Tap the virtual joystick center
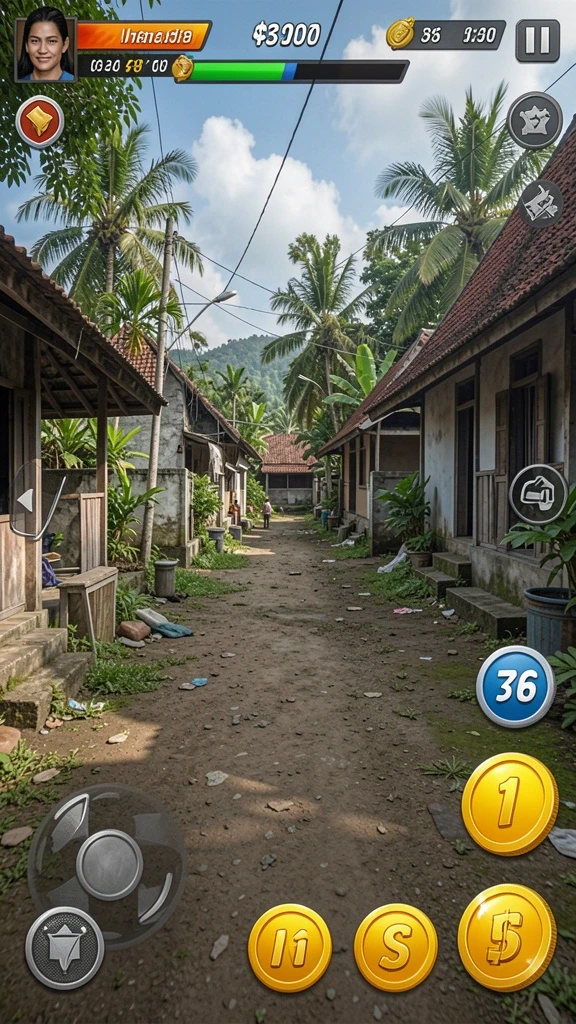The width and height of the screenshot is (576, 1024). point(109,865)
